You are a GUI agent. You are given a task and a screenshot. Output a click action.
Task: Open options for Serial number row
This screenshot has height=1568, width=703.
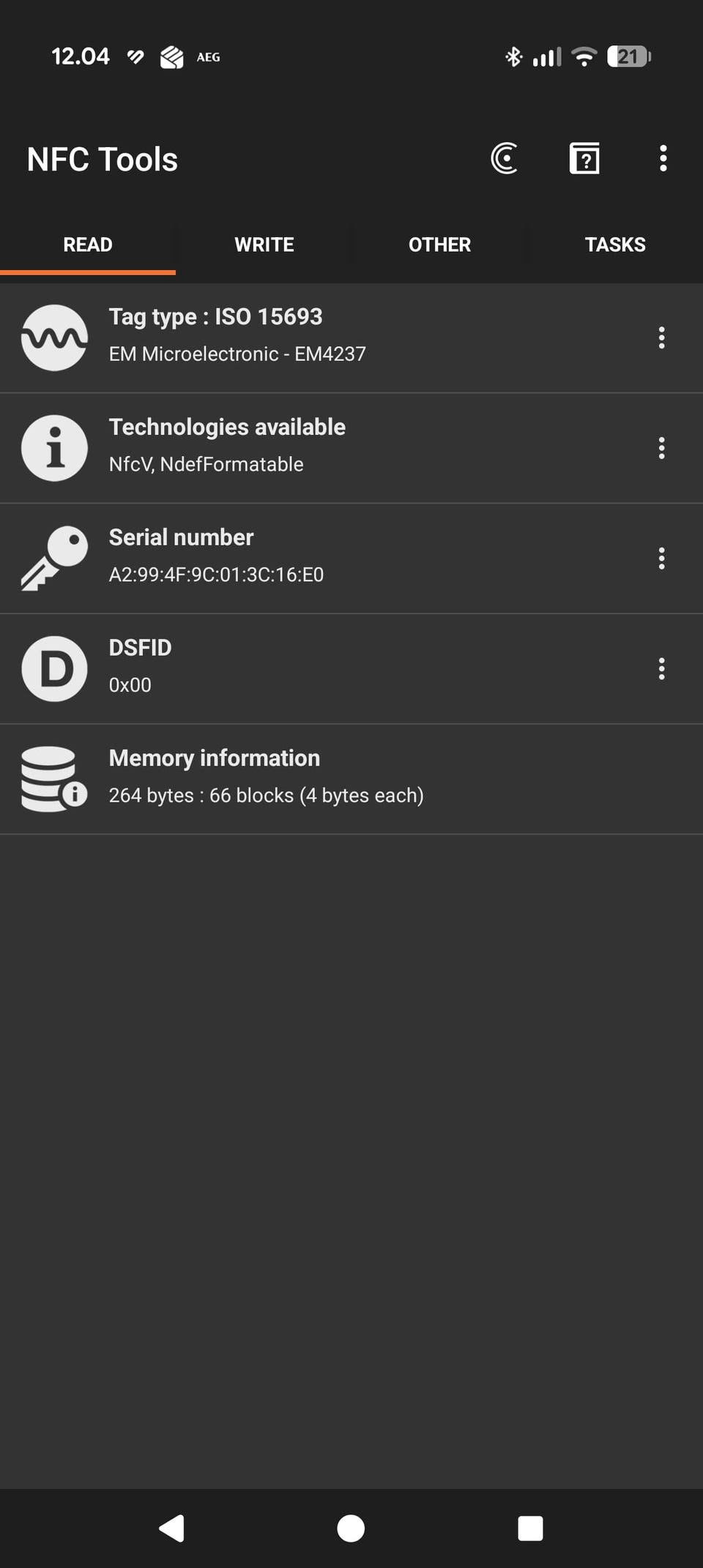(661, 559)
